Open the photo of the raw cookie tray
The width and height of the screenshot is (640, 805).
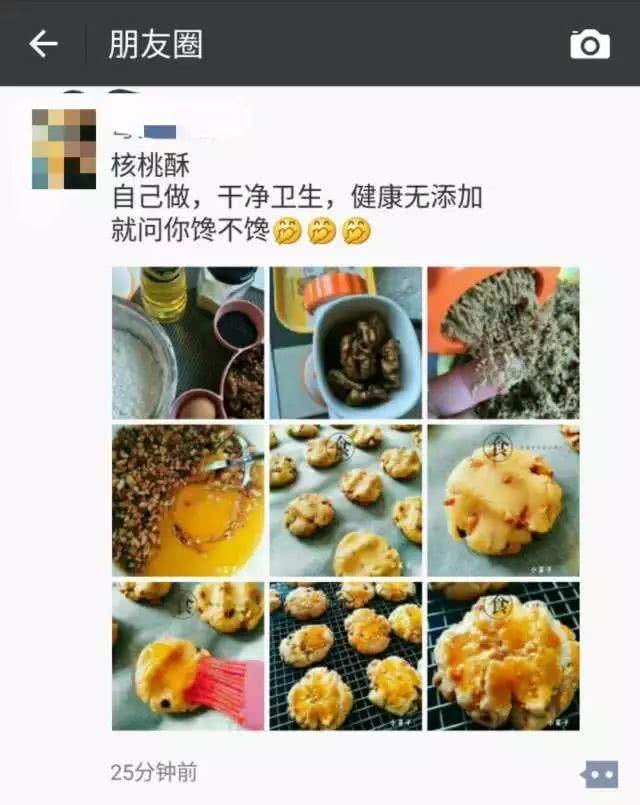click(x=345, y=500)
